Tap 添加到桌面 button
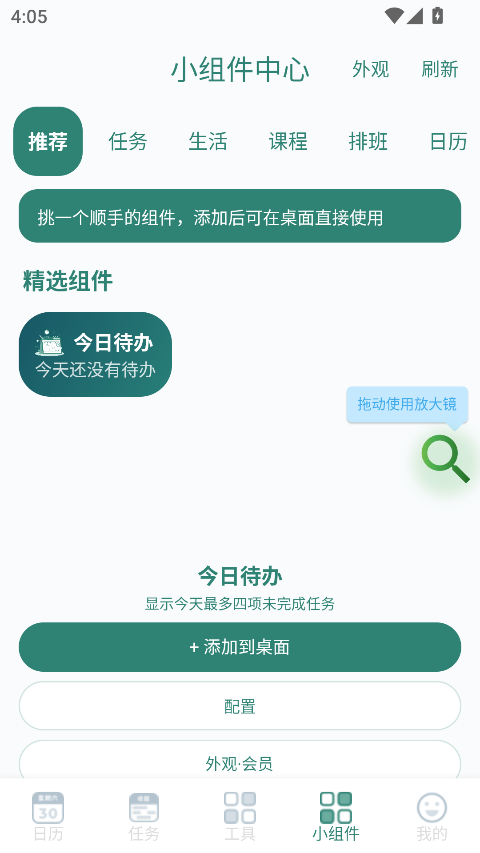 pyautogui.click(x=240, y=647)
